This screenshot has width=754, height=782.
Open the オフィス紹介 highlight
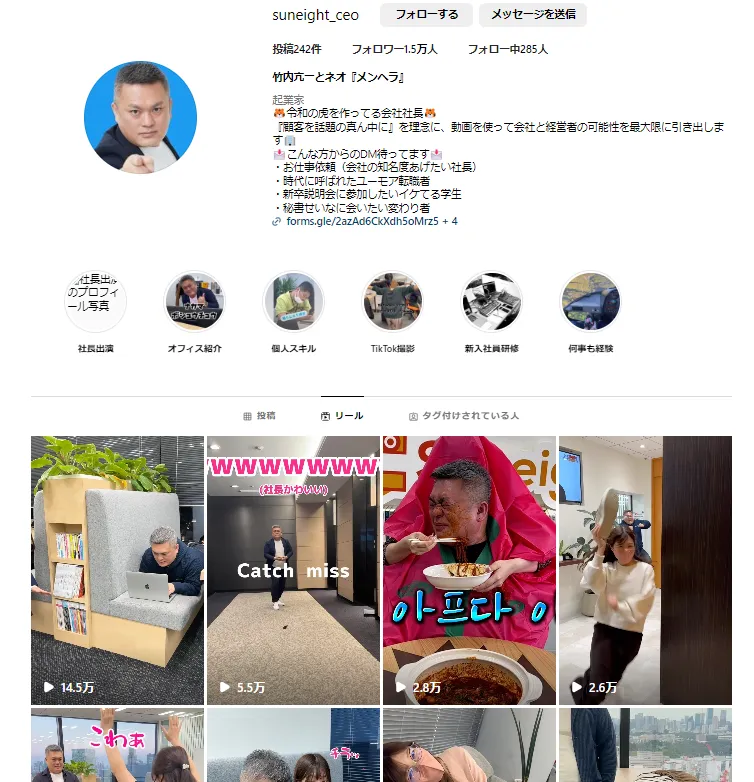pyautogui.click(x=194, y=302)
